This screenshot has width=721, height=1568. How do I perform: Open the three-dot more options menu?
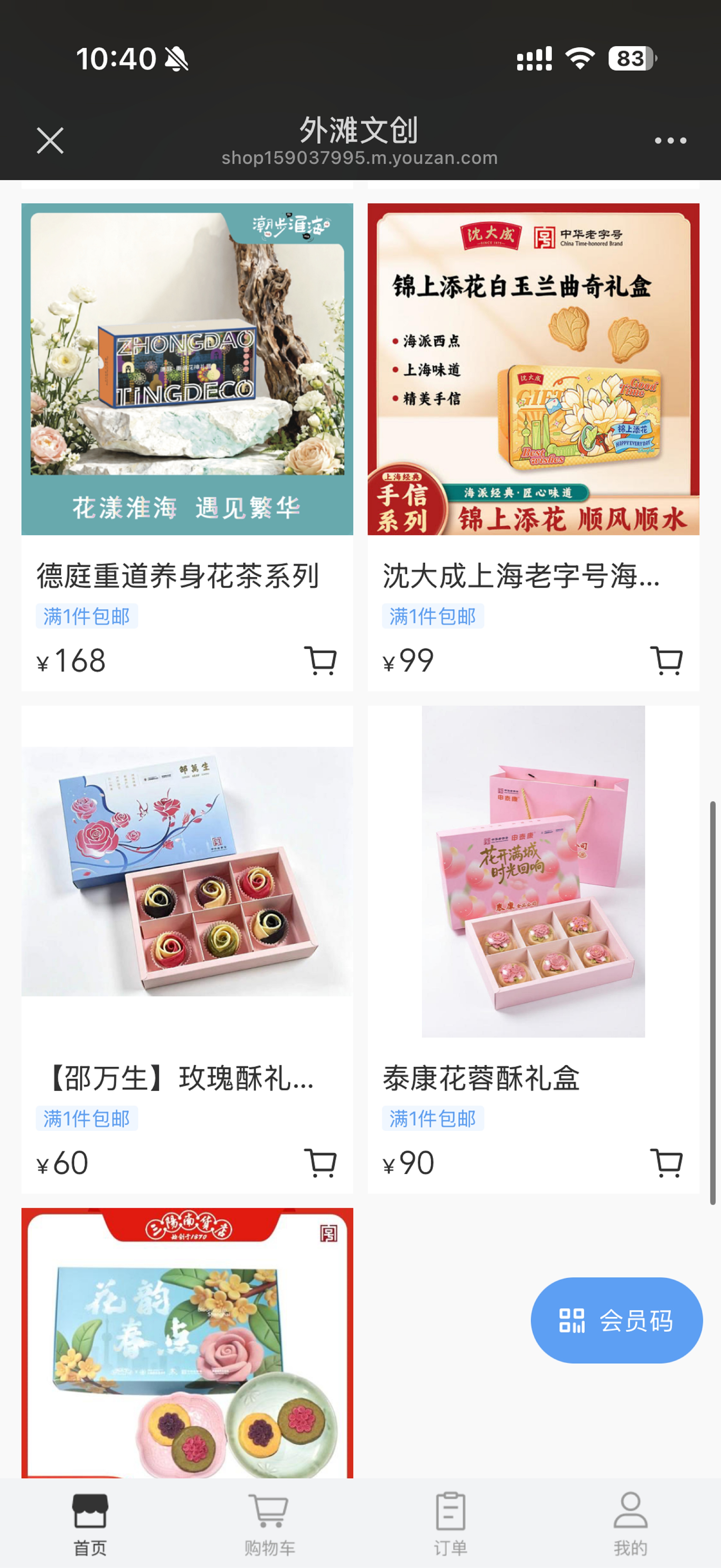click(670, 141)
